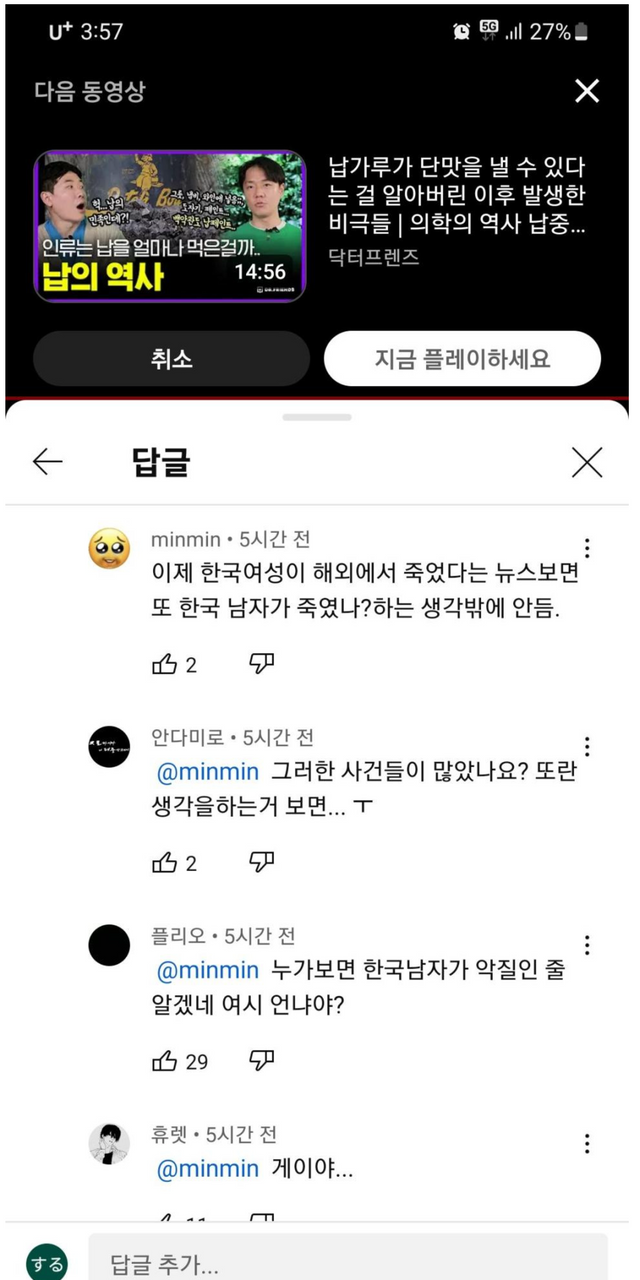View 휴렛's channel via avatar
This screenshot has height=1280, width=640.
(109, 1144)
